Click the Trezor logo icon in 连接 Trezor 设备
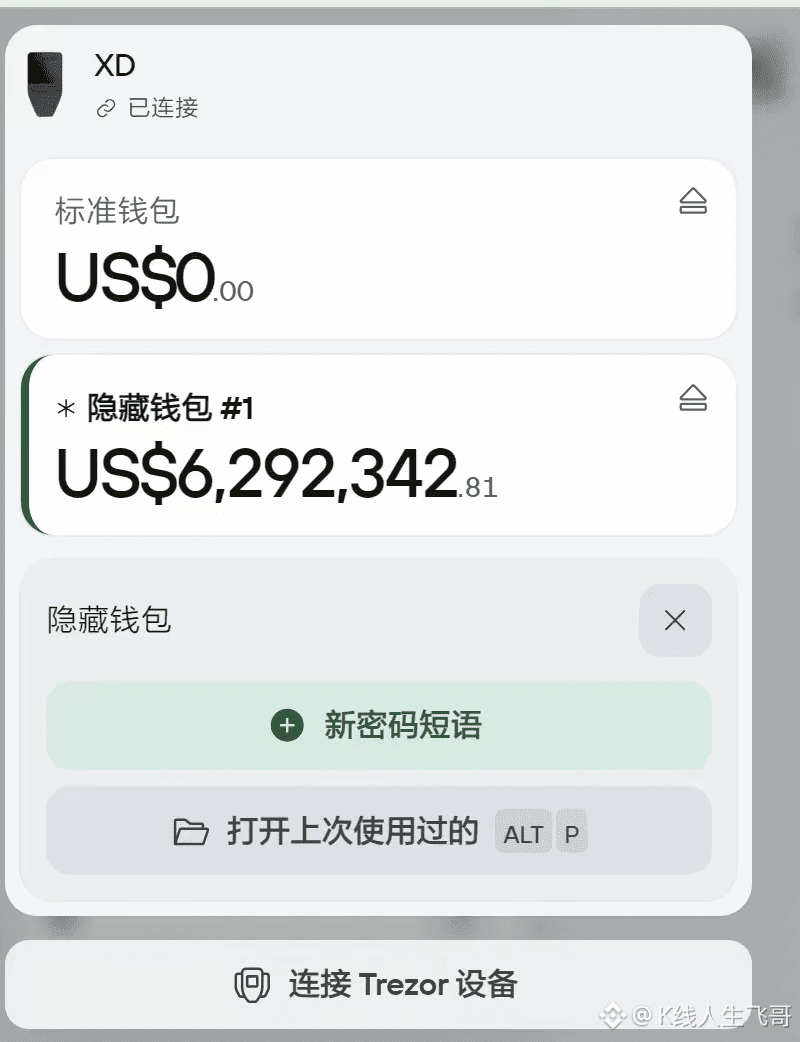Image resolution: width=800 pixels, height=1042 pixels. click(x=251, y=984)
